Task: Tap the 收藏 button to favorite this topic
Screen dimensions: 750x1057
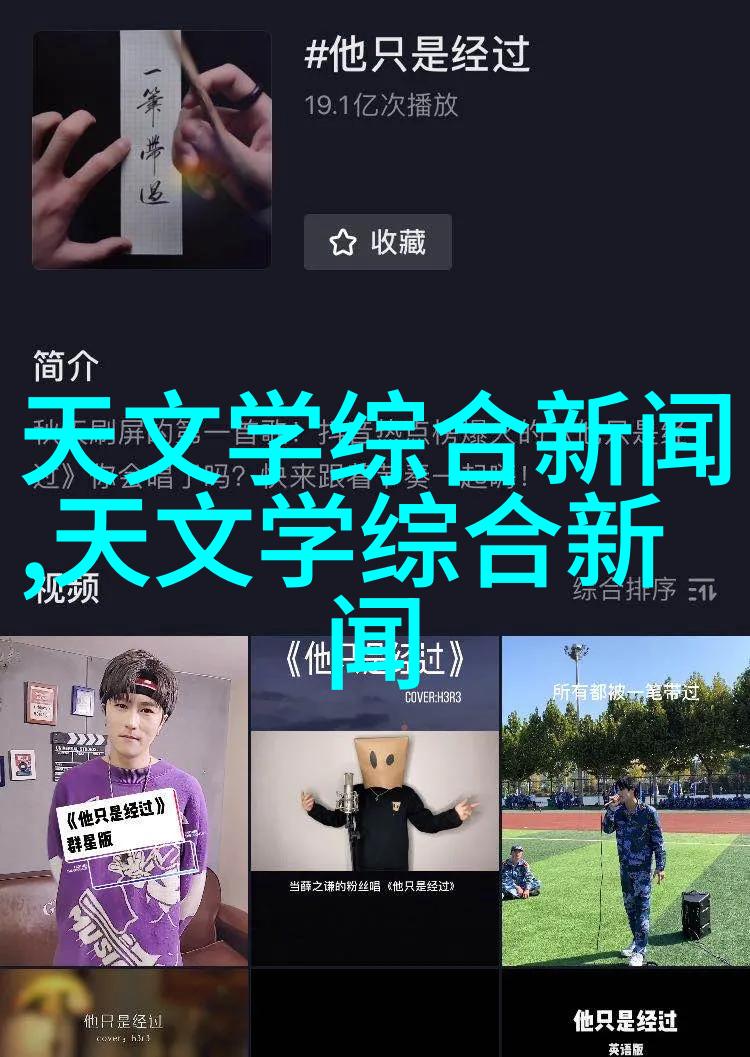Action: pyautogui.click(x=378, y=242)
